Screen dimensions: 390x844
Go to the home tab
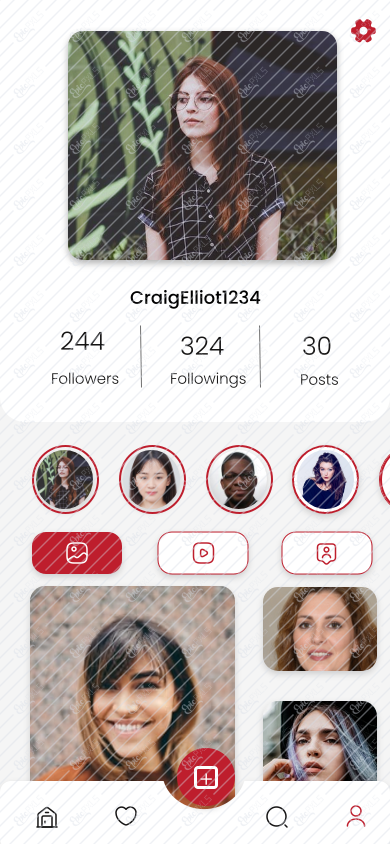47,818
